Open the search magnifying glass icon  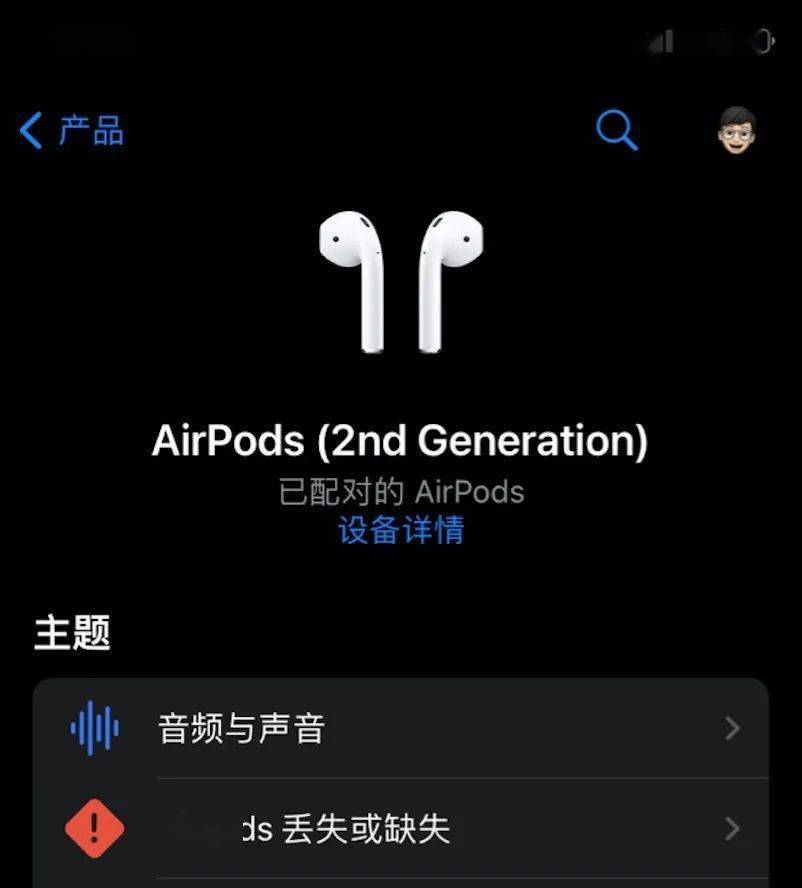(x=616, y=129)
